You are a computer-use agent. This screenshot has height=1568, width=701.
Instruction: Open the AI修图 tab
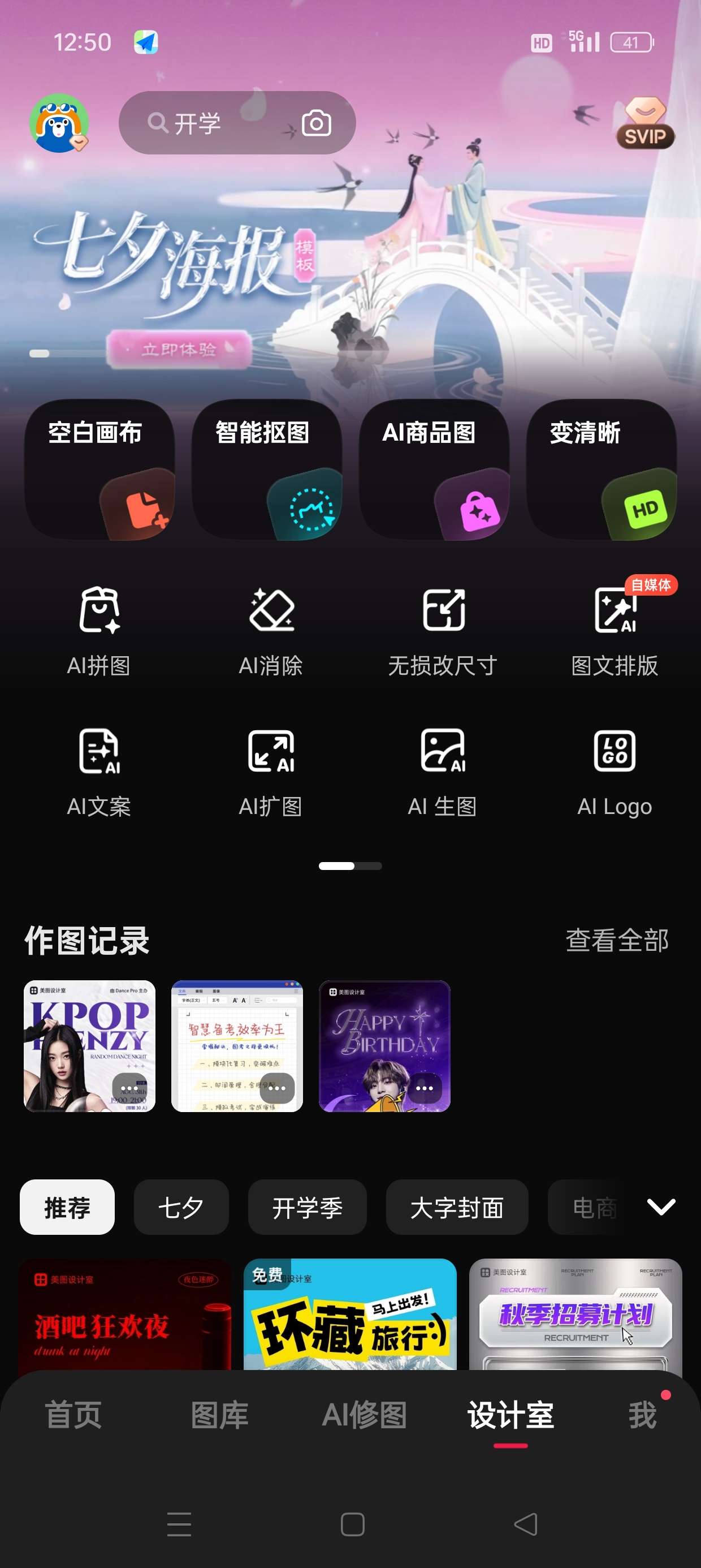tap(366, 1415)
